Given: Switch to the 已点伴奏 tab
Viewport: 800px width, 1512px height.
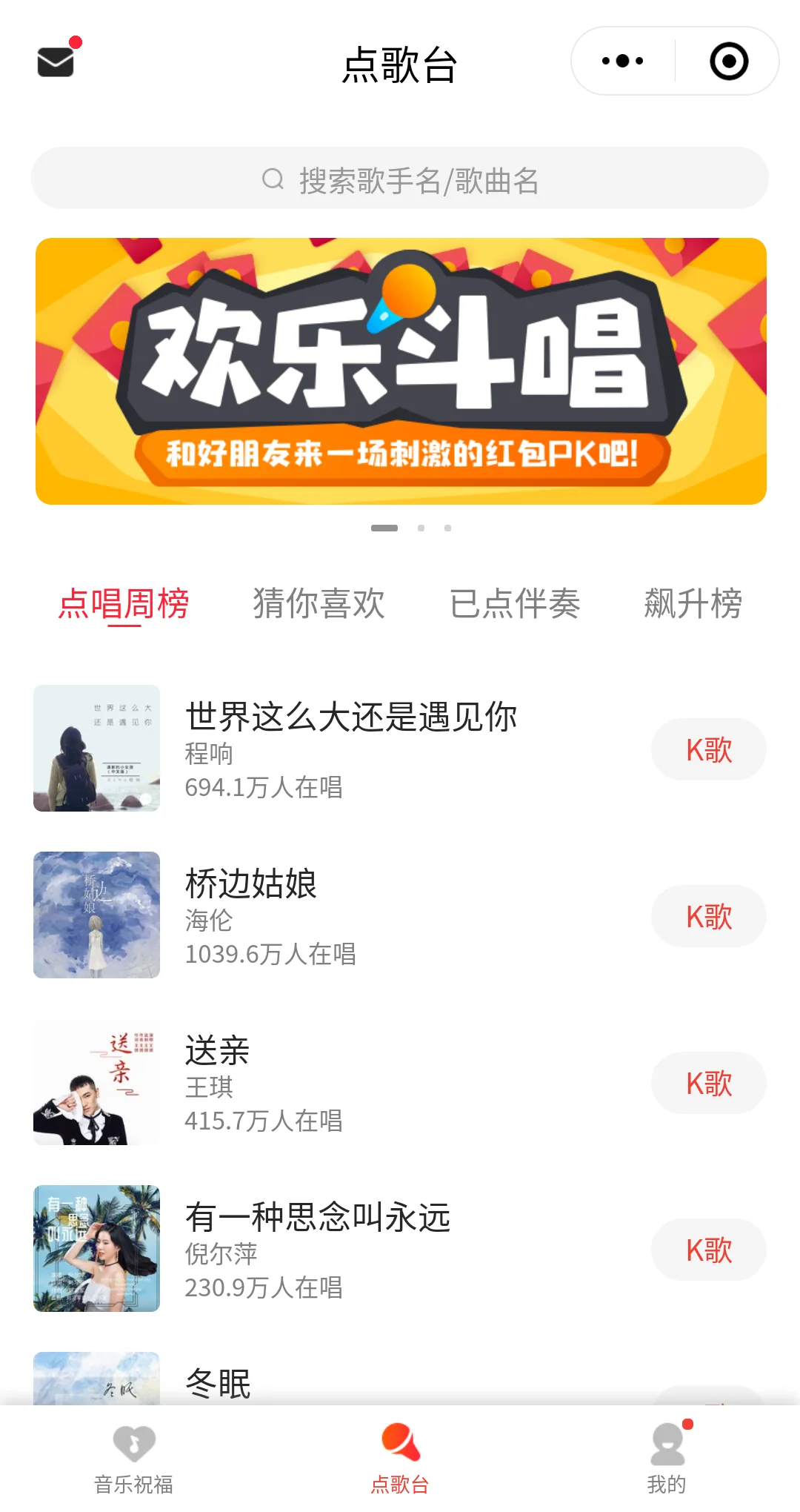Looking at the screenshot, I should [515, 603].
